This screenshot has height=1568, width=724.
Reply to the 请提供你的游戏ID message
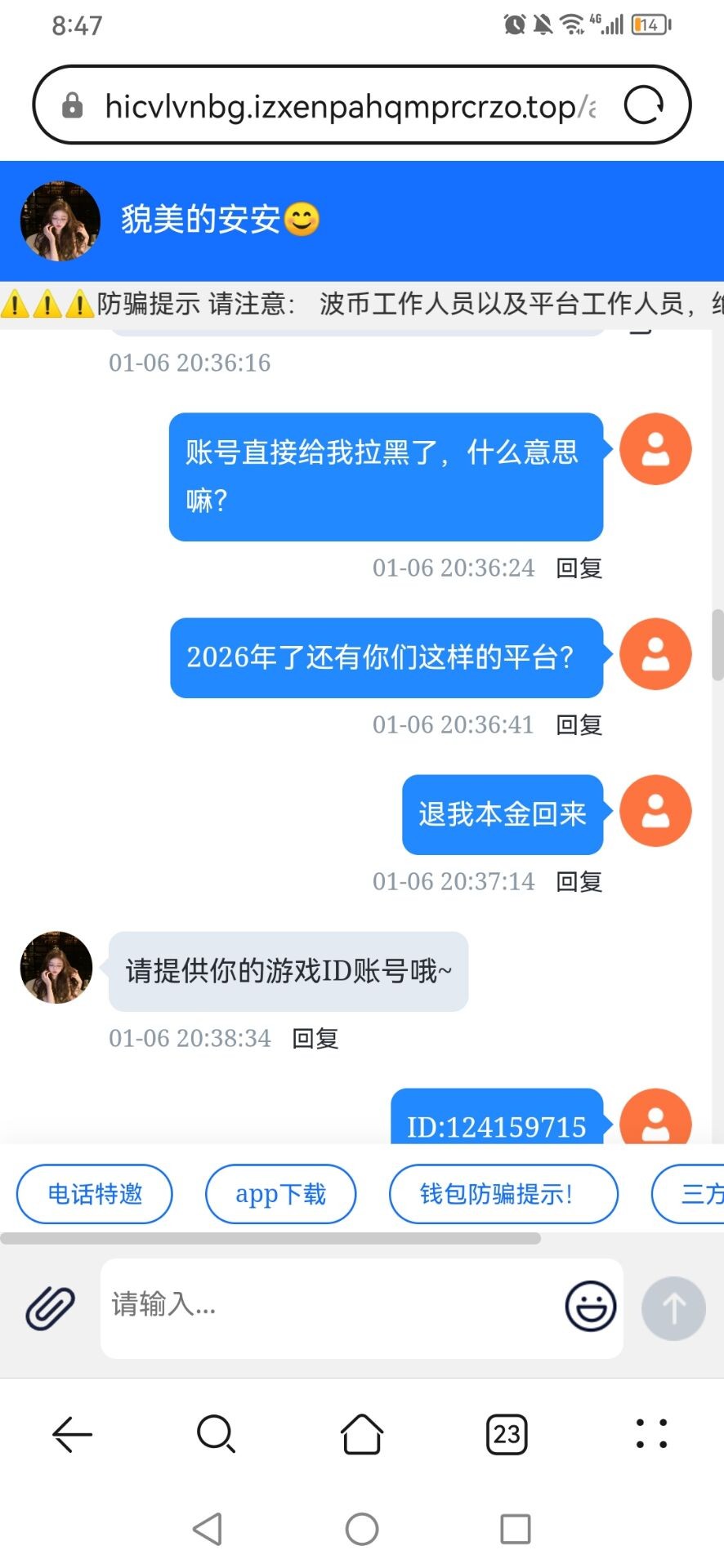coord(315,1038)
